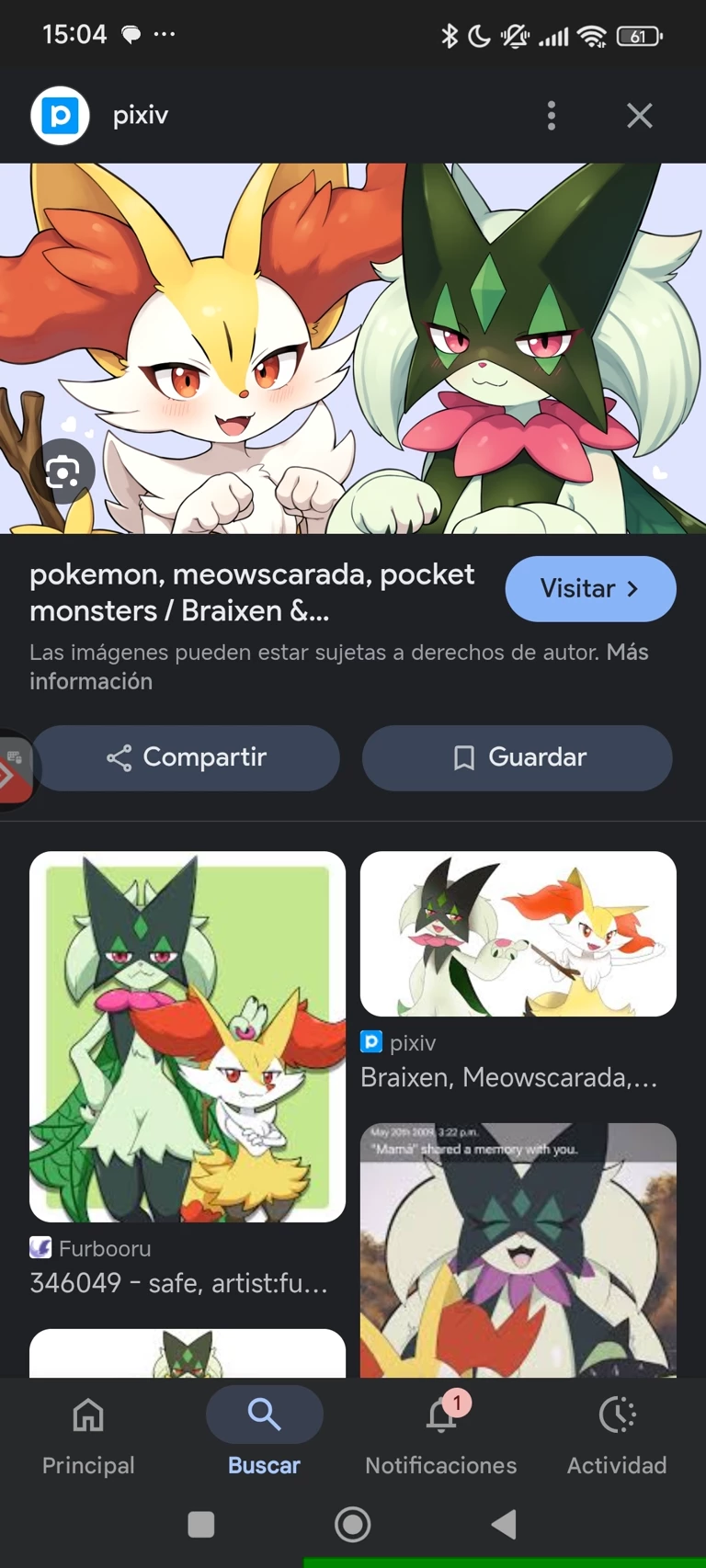Viewport: 706px width, 1568px height.
Task: Open the pixiv Braixen, Meowscarada related image
Action: pyautogui.click(x=518, y=934)
